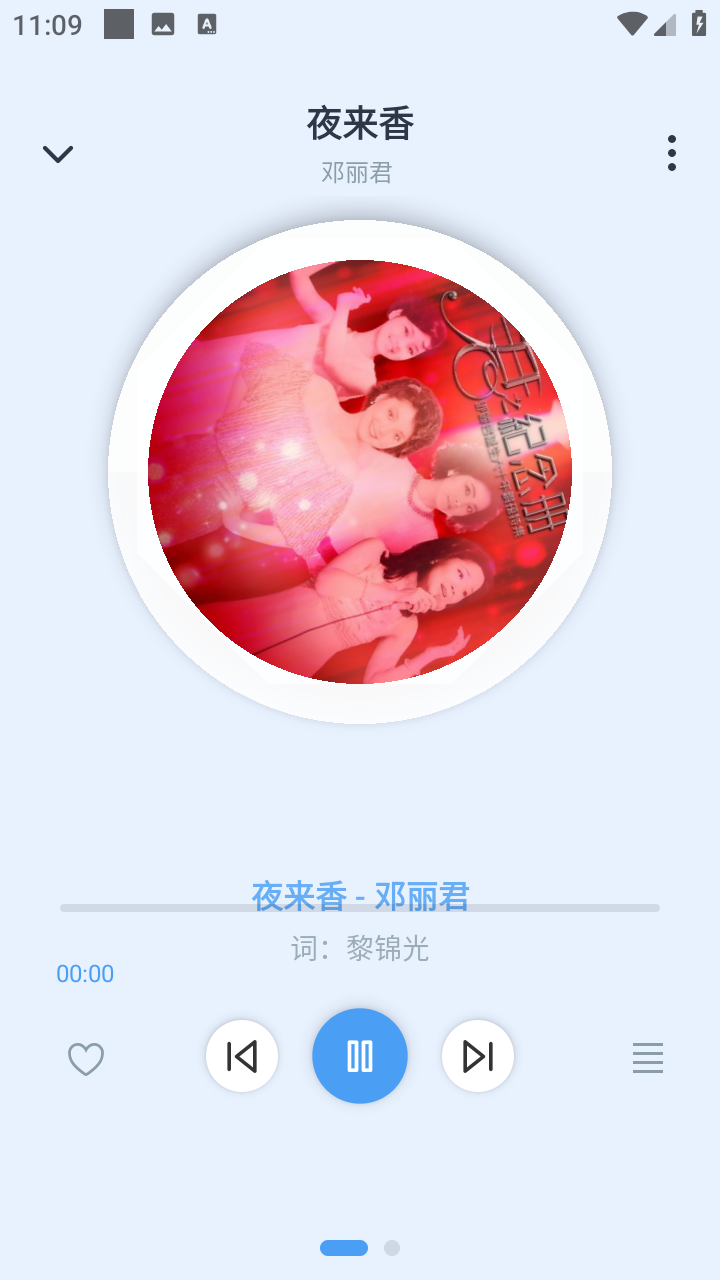The image size is (720, 1280).
Task: Skip to the next track
Action: point(477,1055)
